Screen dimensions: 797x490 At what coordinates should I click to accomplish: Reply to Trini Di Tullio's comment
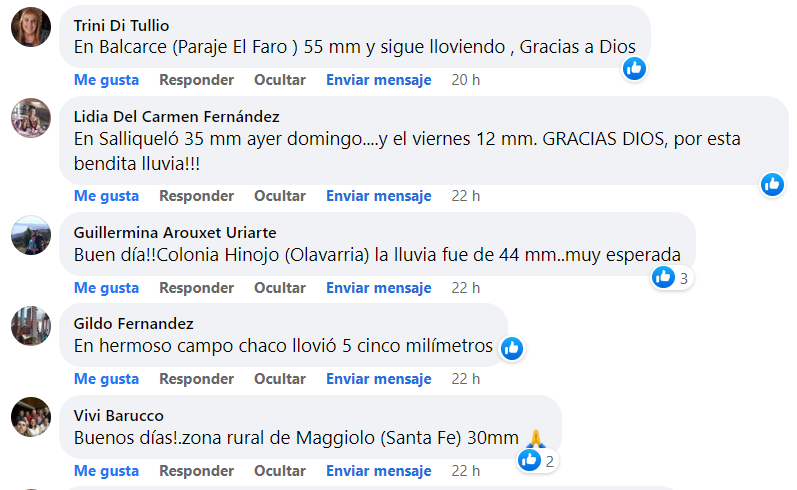196,80
